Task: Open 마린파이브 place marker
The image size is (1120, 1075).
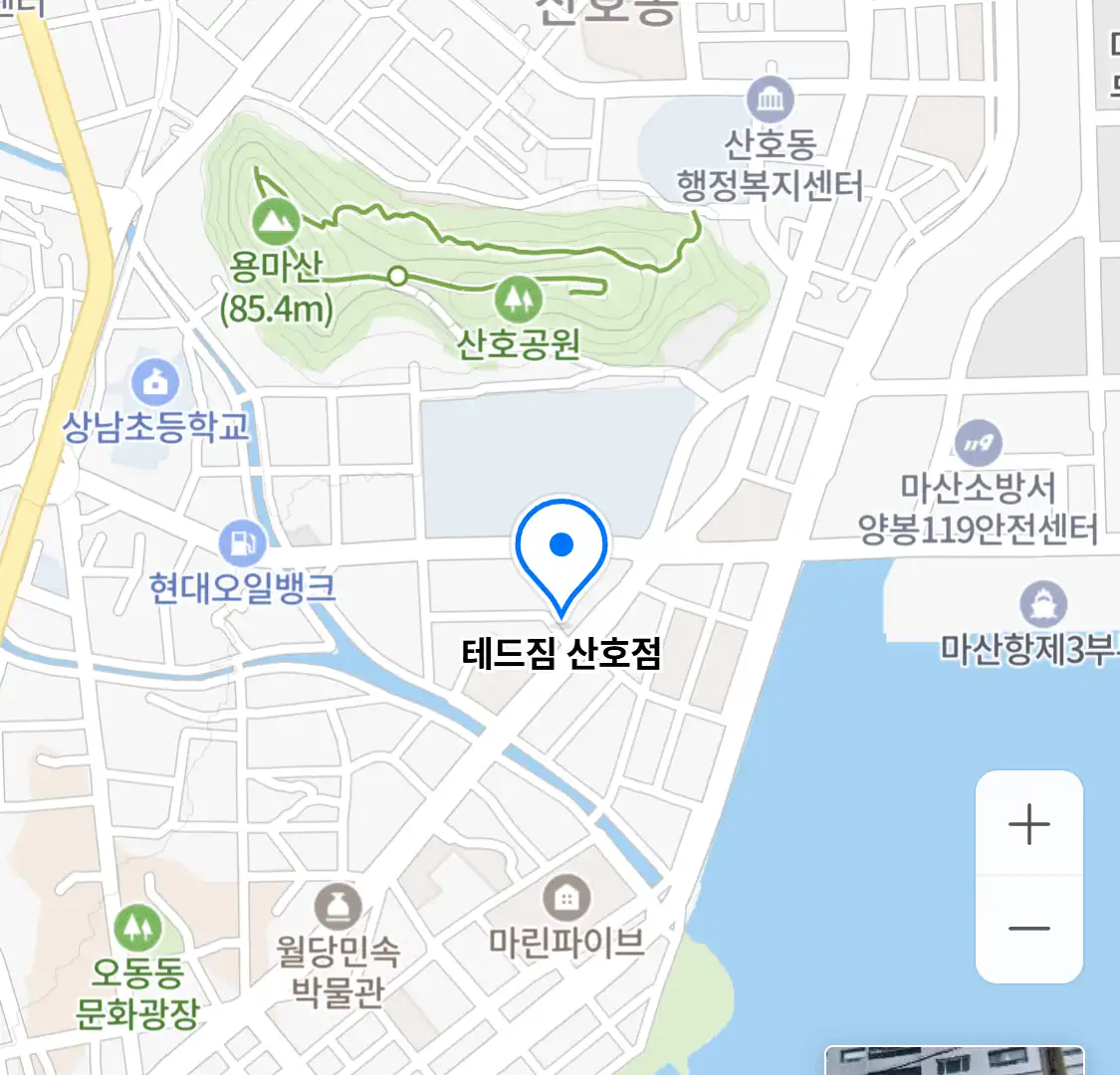Action: [x=566, y=900]
